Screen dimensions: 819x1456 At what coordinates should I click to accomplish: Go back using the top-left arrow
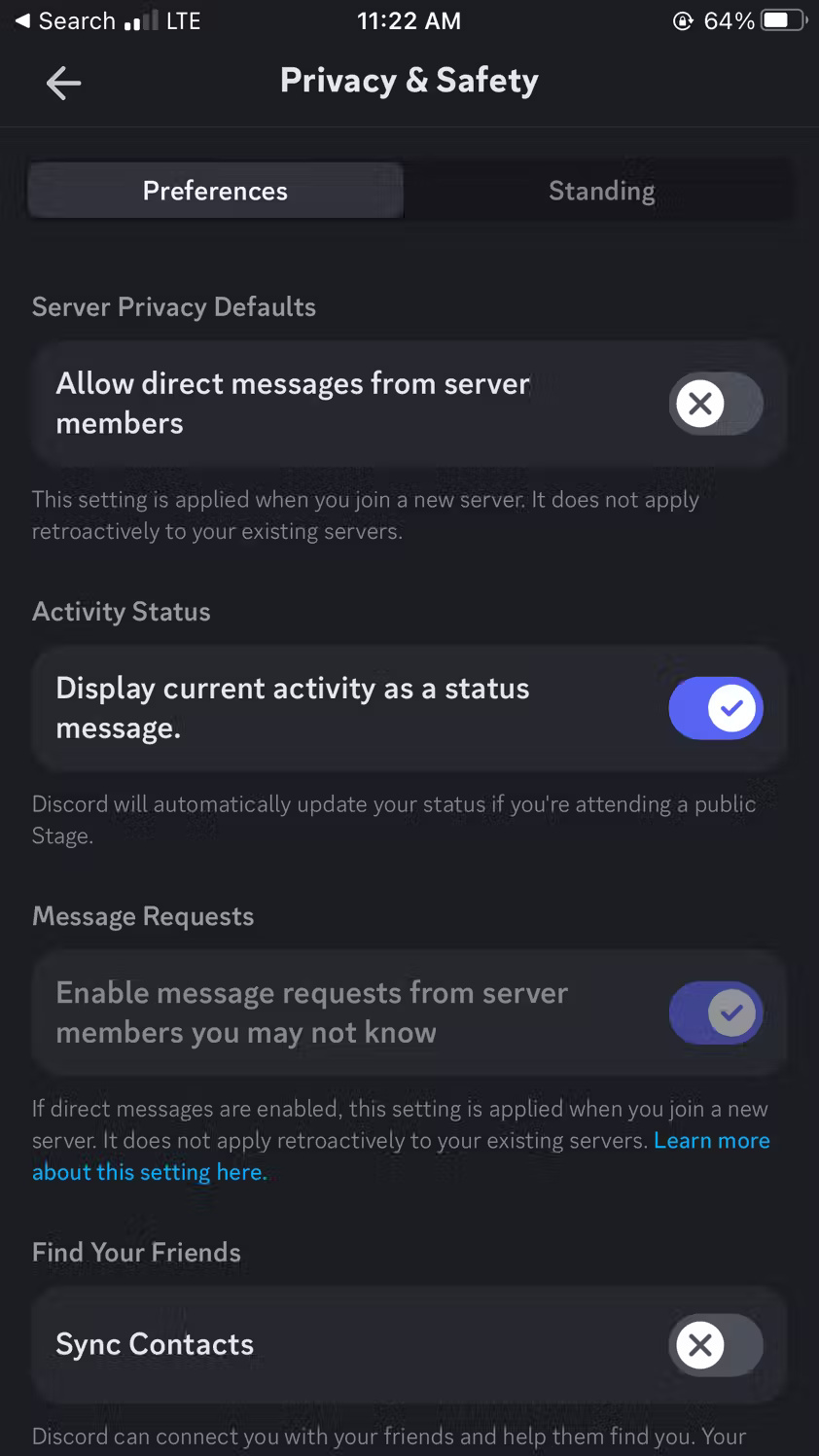[x=63, y=83]
